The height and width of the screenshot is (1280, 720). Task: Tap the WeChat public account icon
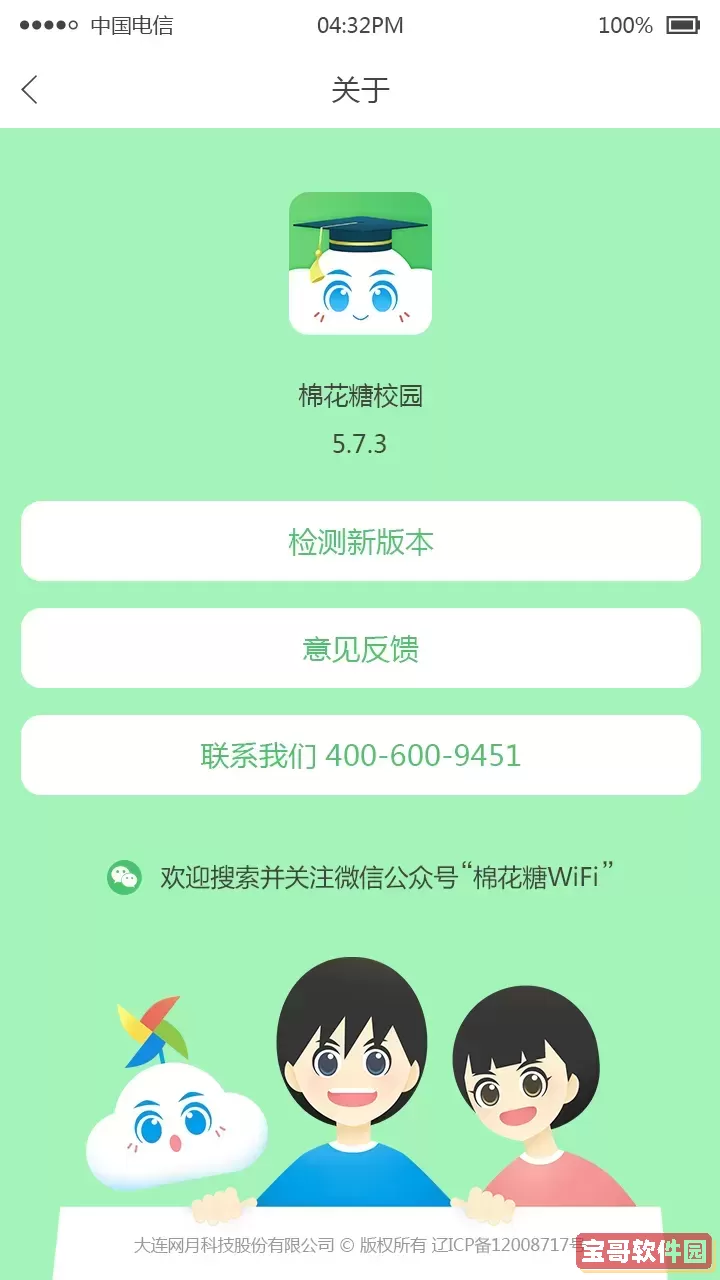124,876
